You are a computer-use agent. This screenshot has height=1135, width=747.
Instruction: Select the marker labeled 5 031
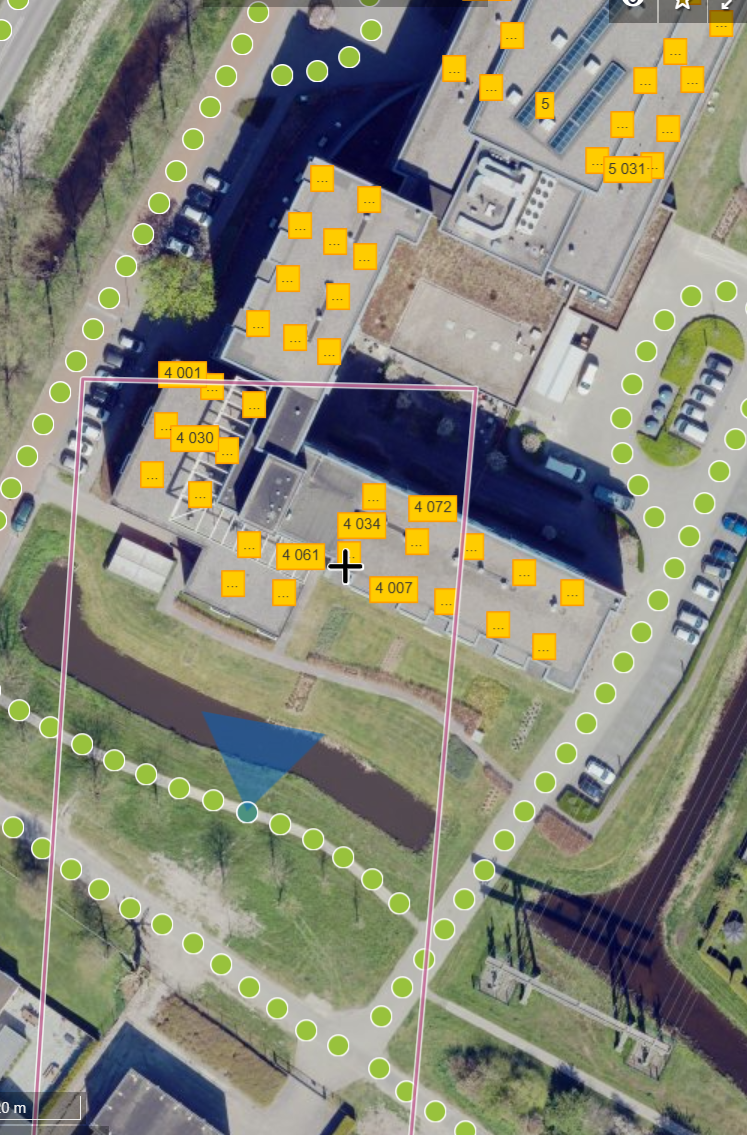tap(627, 169)
